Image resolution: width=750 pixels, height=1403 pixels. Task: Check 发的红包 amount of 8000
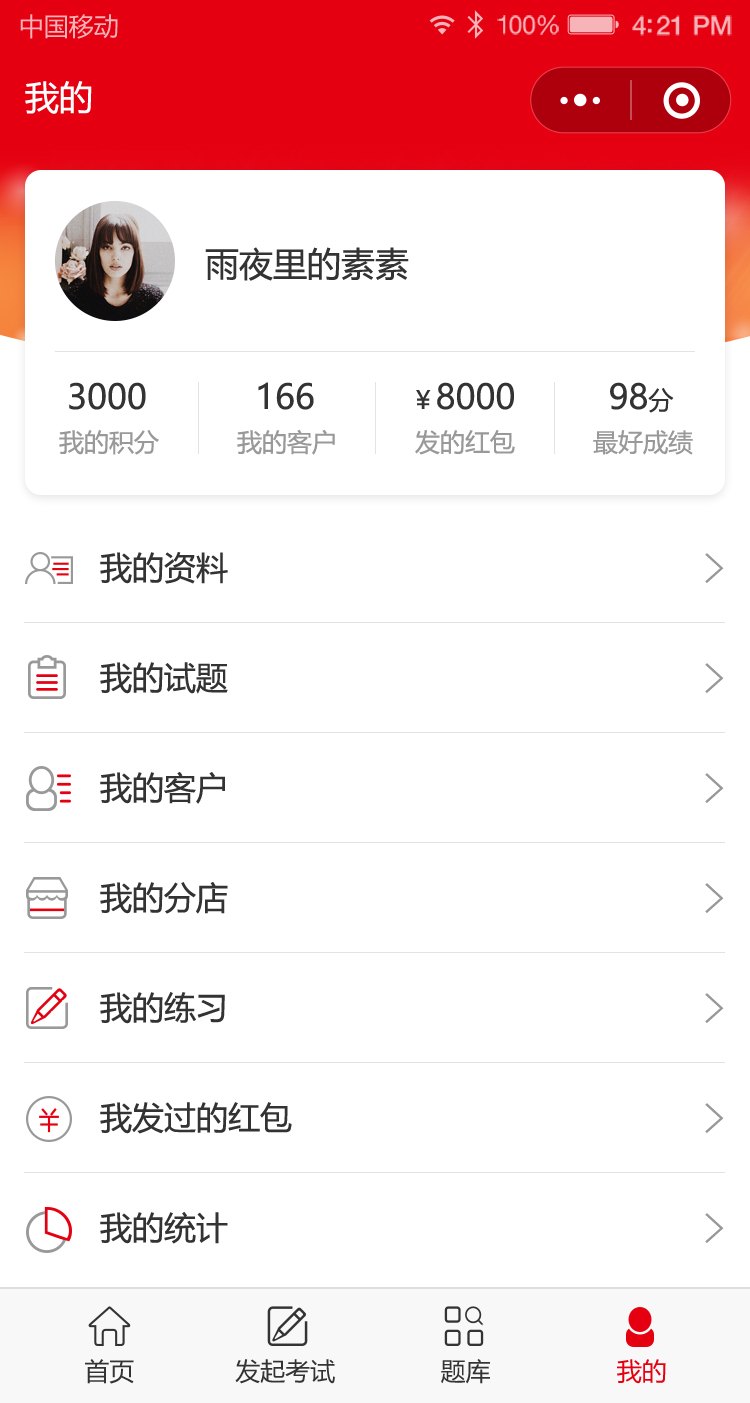click(465, 417)
